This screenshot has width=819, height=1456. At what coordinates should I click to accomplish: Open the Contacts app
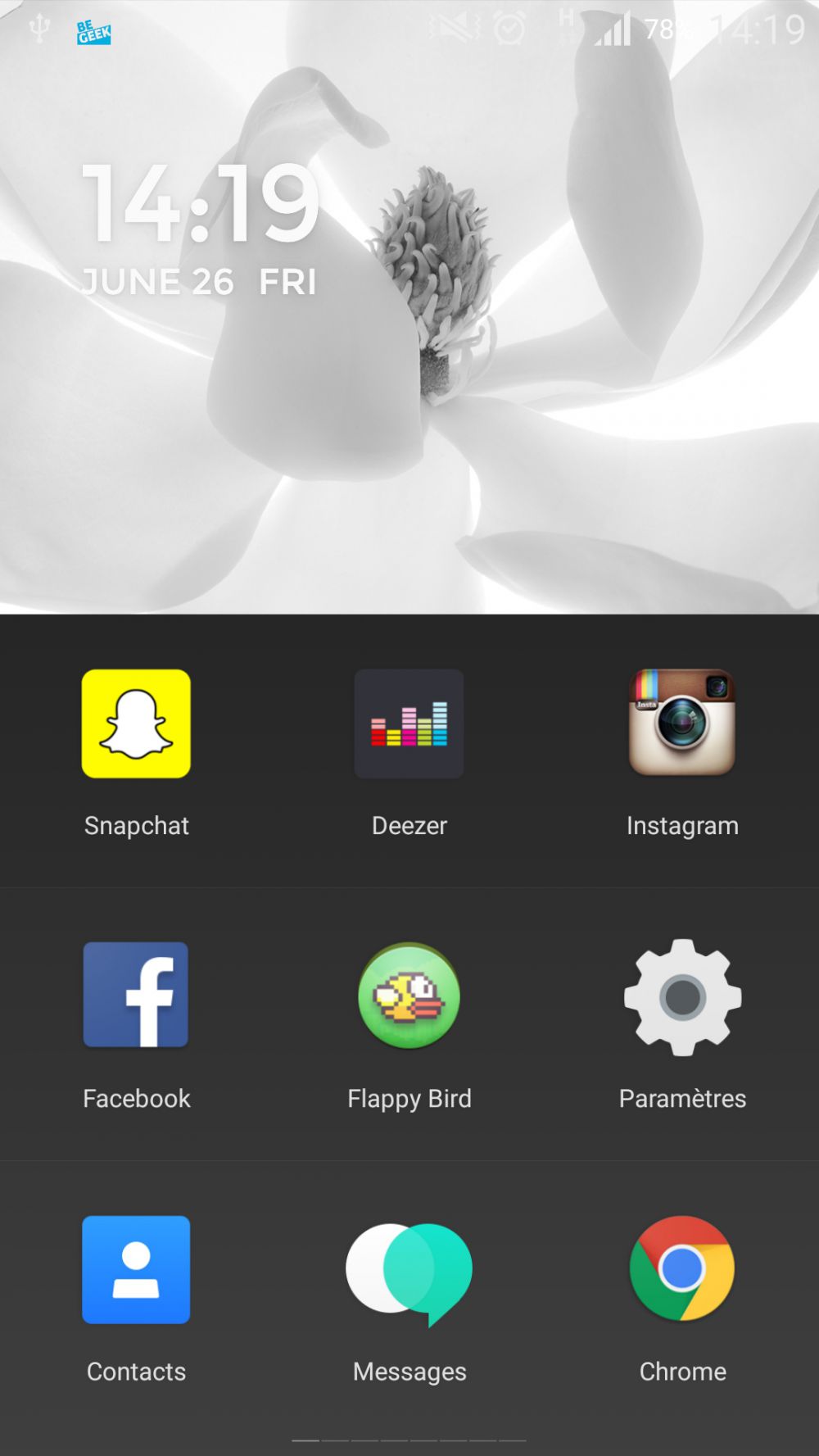pos(136,1269)
